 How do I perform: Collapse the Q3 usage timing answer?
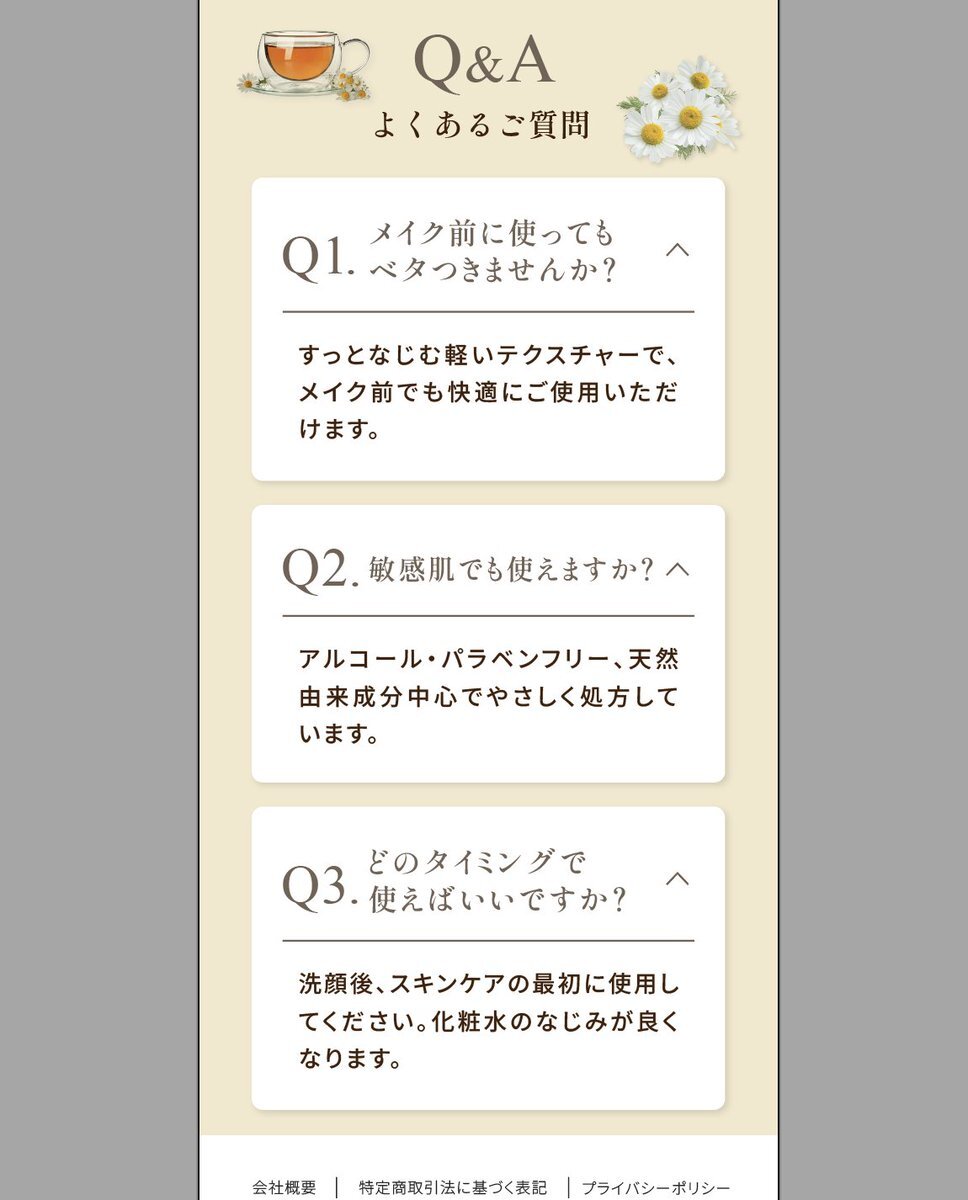coord(677,879)
